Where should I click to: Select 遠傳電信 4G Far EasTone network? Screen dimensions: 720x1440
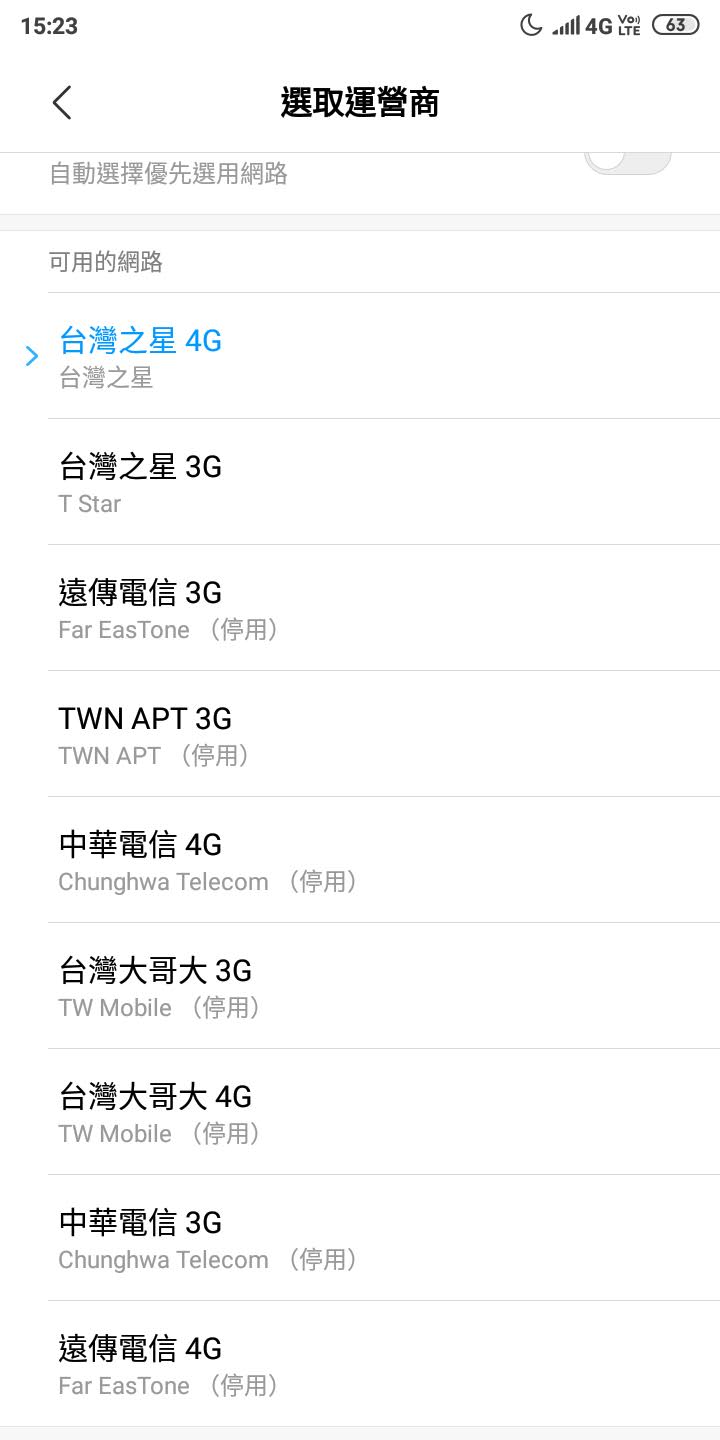tap(360, 1365)
